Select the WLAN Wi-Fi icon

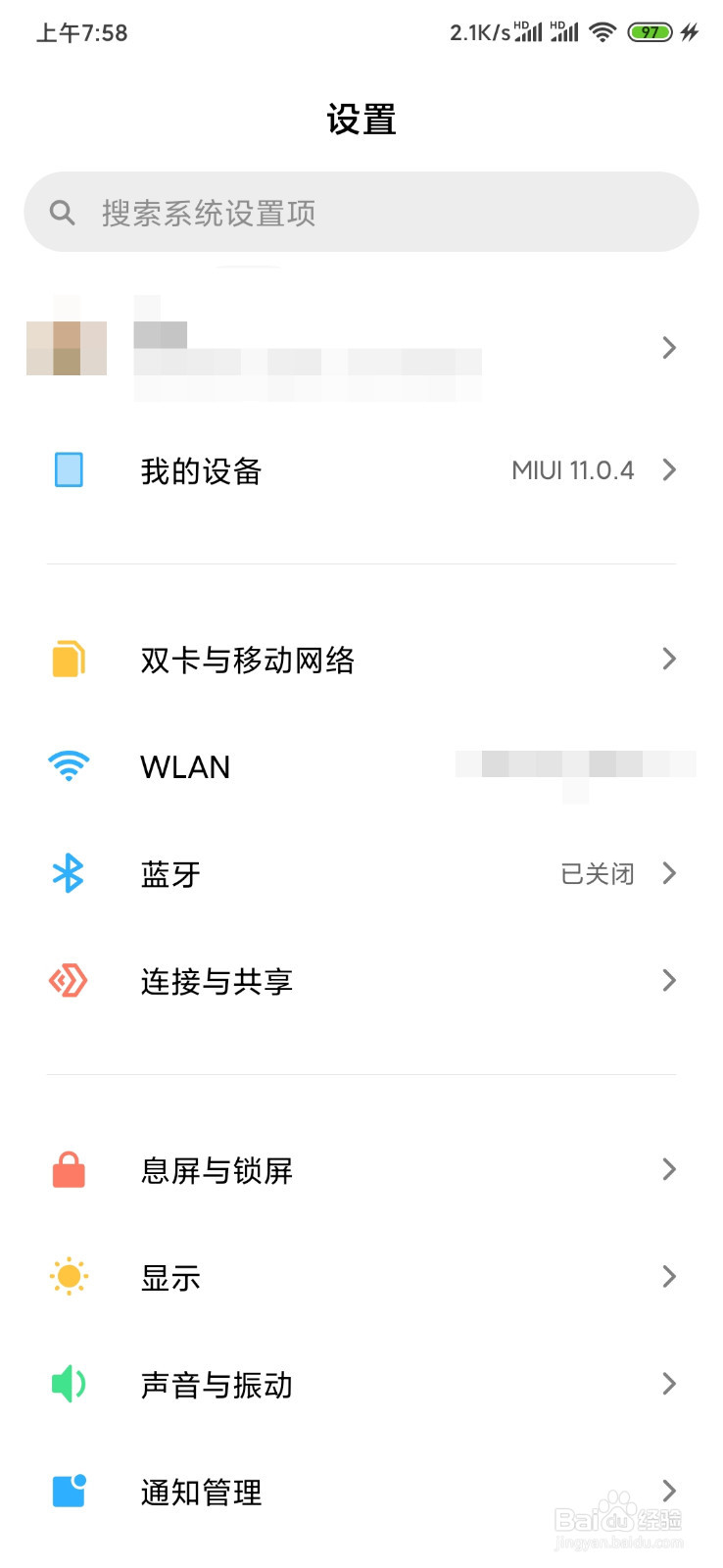[x=67, y=766]
